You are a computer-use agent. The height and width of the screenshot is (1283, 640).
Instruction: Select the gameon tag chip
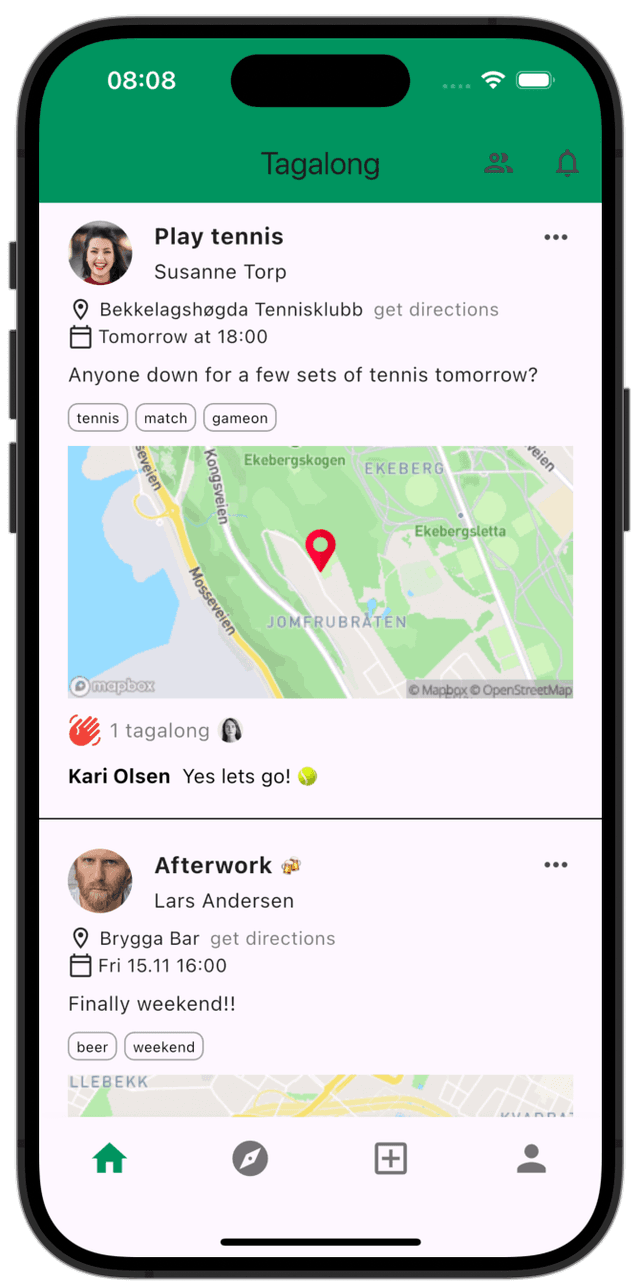coord(239,418)
